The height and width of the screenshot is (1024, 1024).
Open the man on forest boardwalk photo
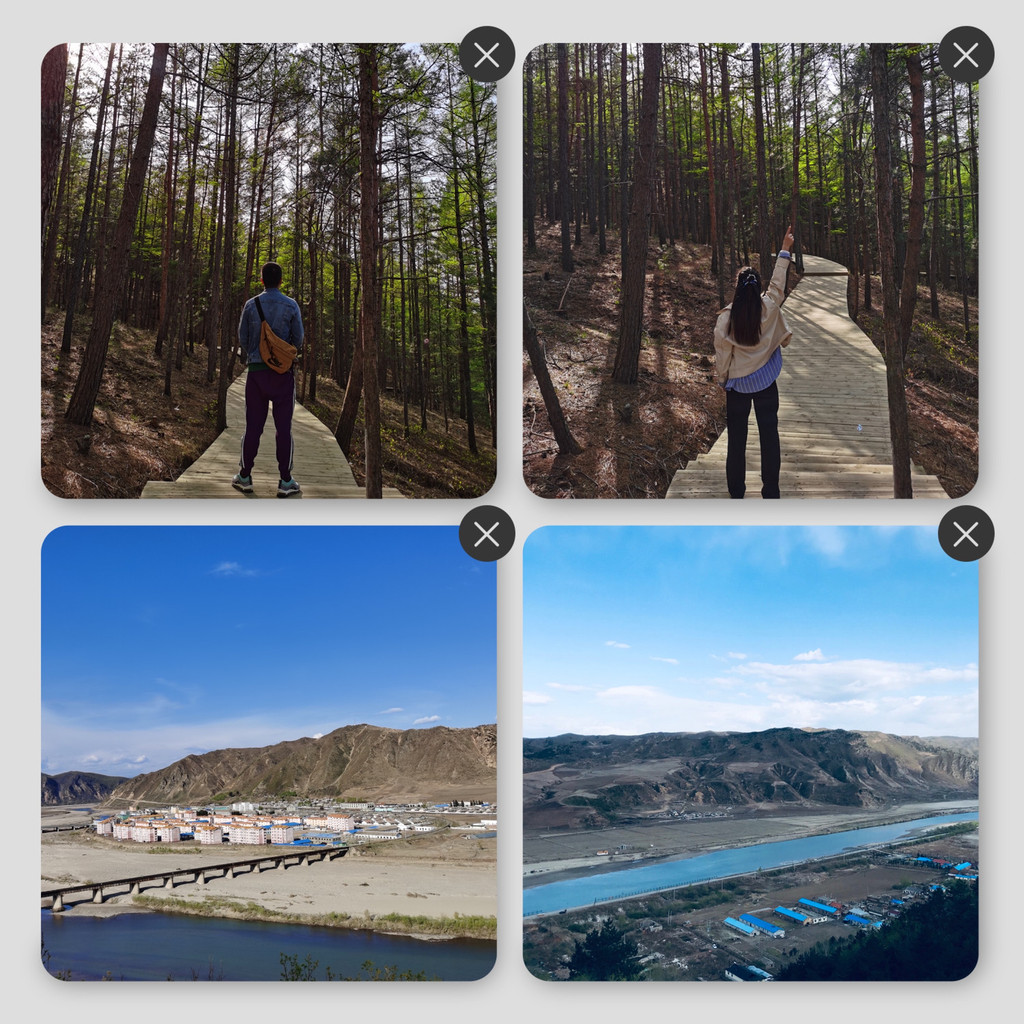pyautogui.click(x=268, y=270)
